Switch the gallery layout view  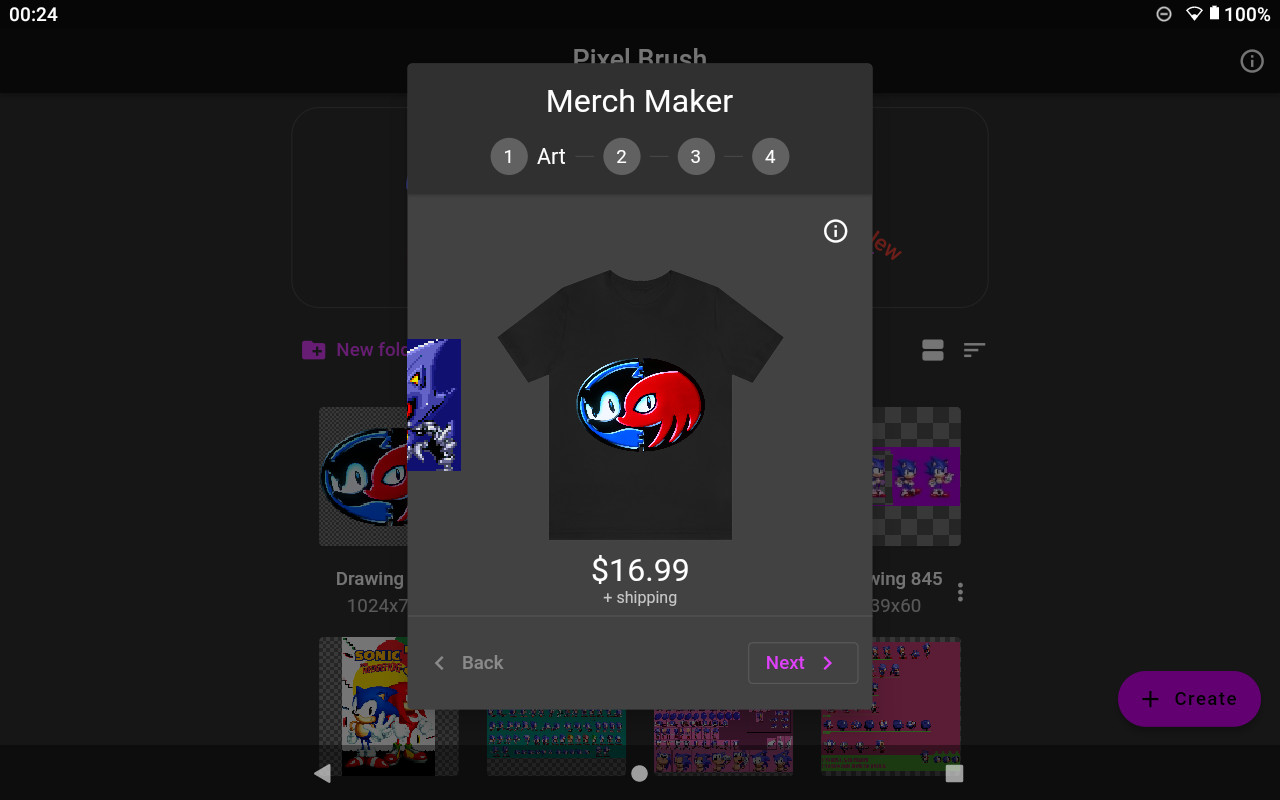pos(933,350)
